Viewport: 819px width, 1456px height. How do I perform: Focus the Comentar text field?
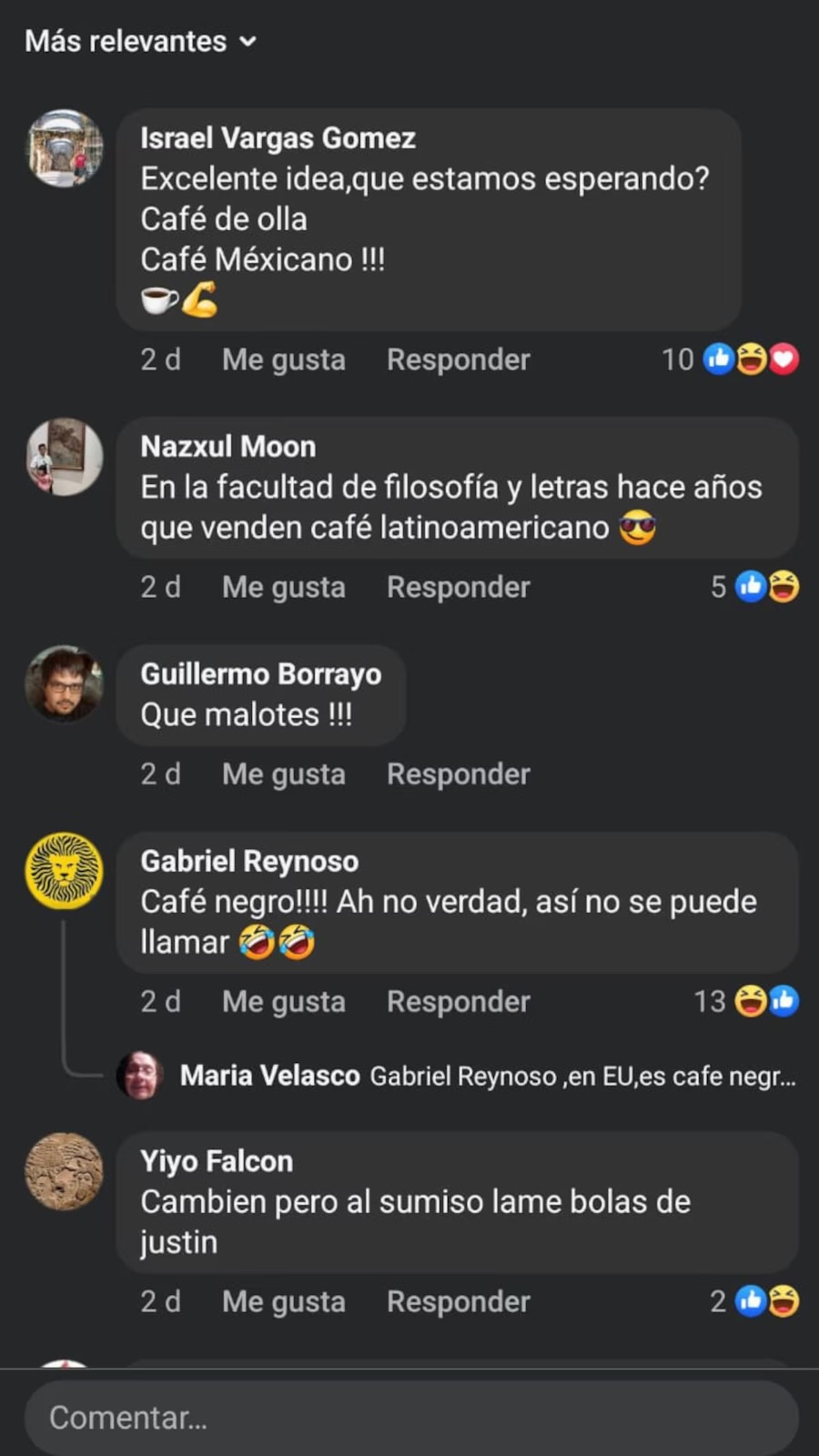[409, 1418]
